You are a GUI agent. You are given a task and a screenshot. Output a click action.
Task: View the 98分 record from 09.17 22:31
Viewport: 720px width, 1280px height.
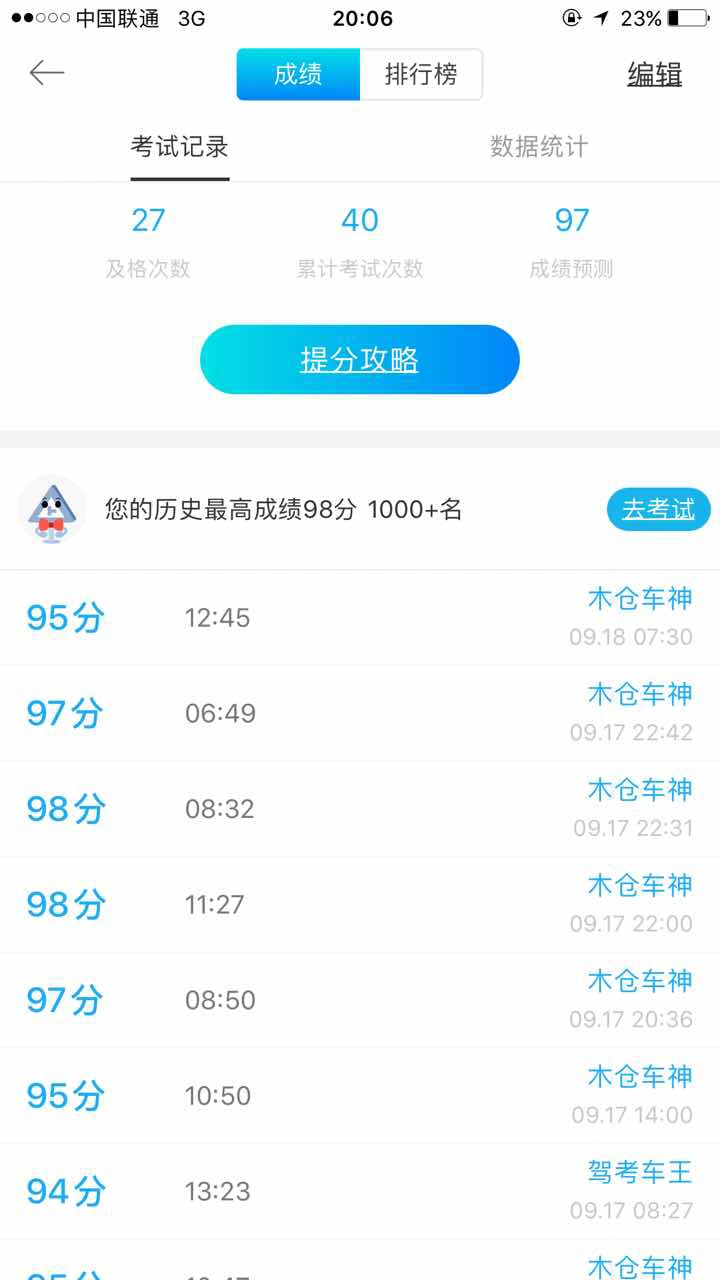pos(360,809)
